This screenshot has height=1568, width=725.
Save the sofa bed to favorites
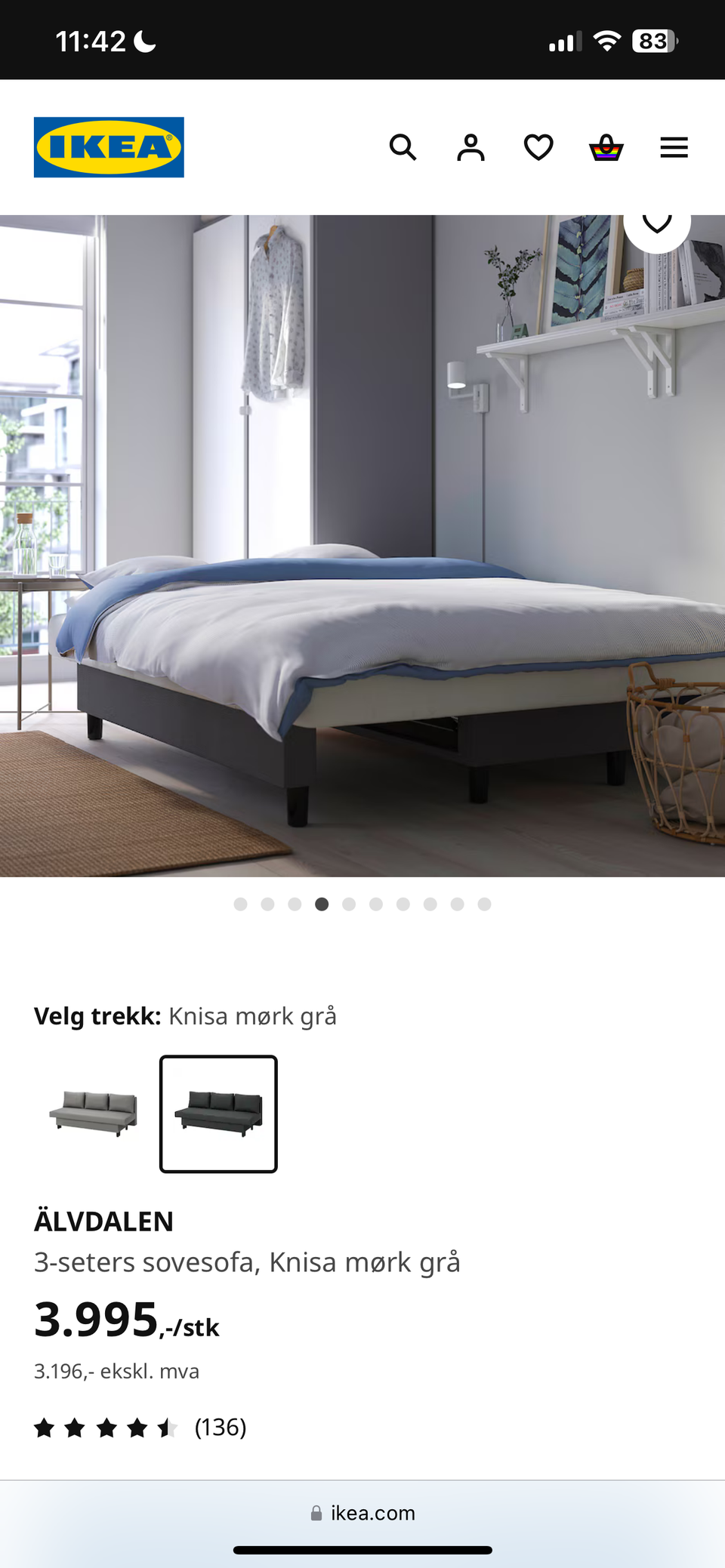(656, 221)
